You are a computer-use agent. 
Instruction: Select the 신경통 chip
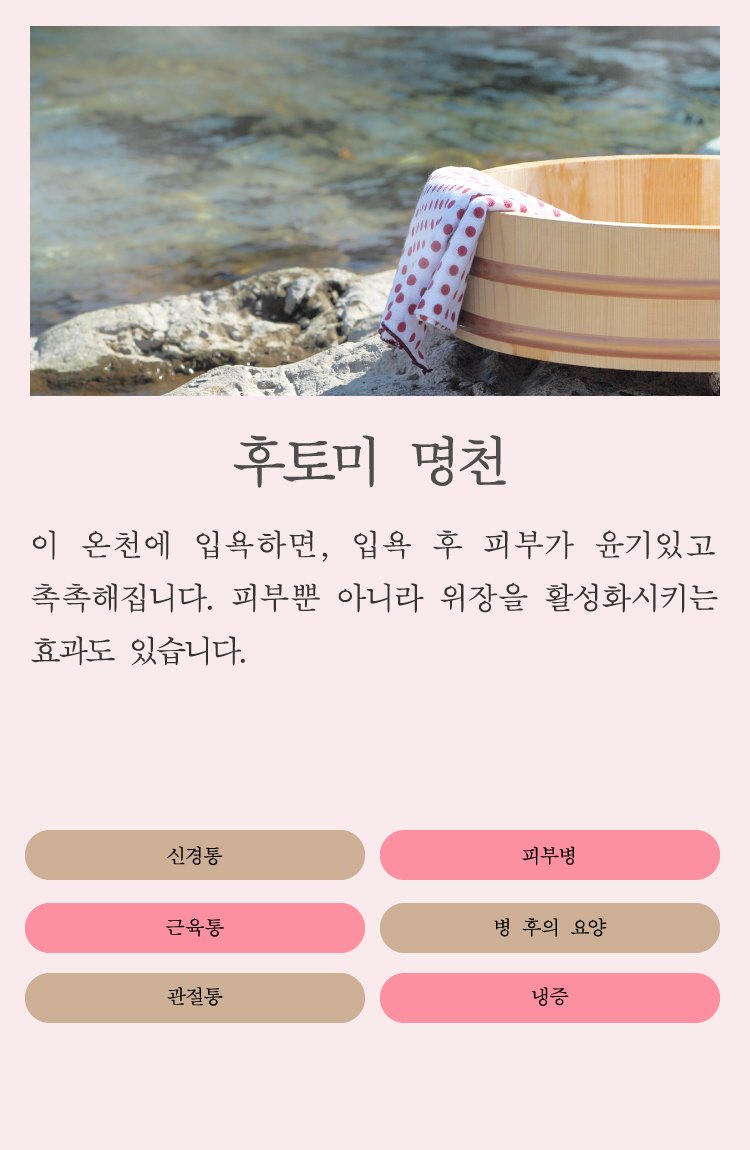coord(195,855)
